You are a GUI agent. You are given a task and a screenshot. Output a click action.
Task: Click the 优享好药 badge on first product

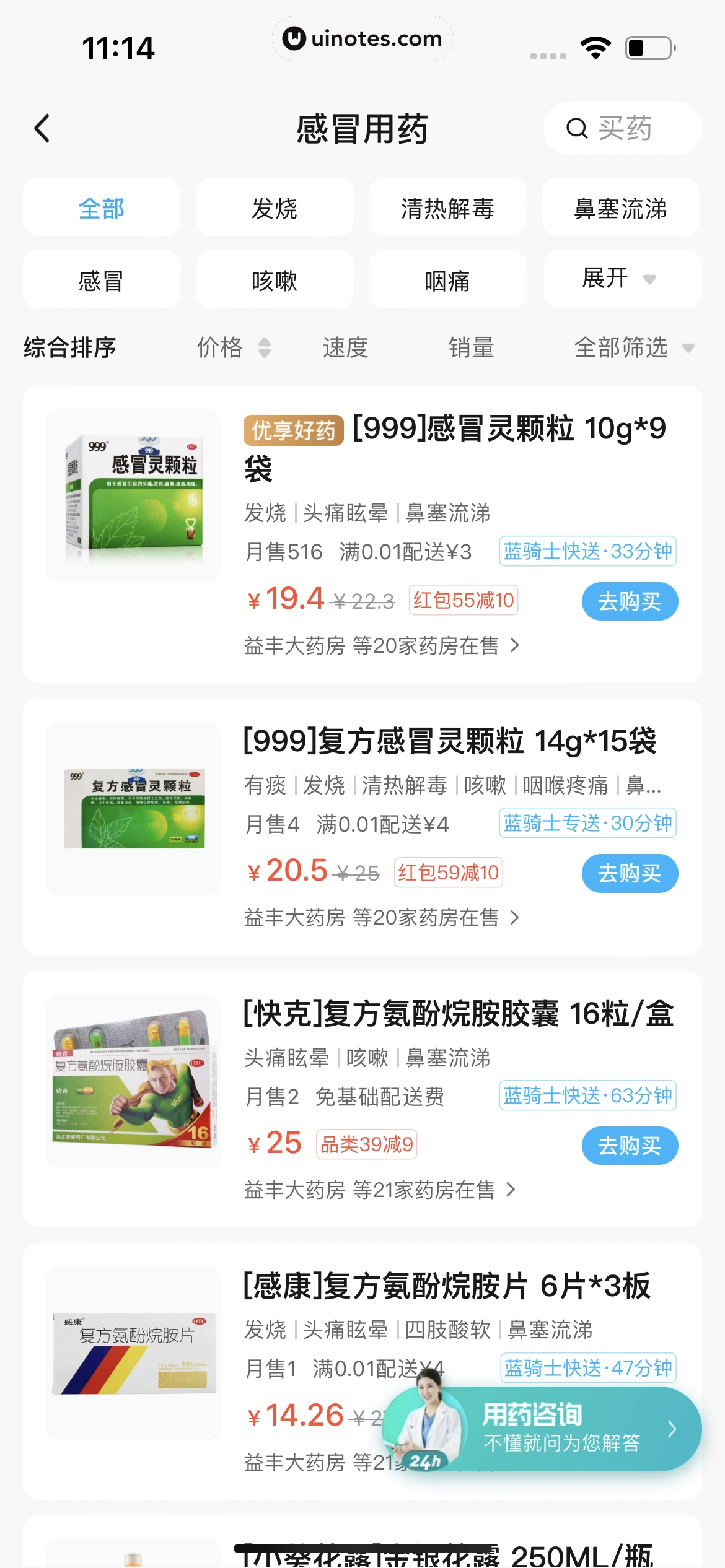click(x=292, y=430)
